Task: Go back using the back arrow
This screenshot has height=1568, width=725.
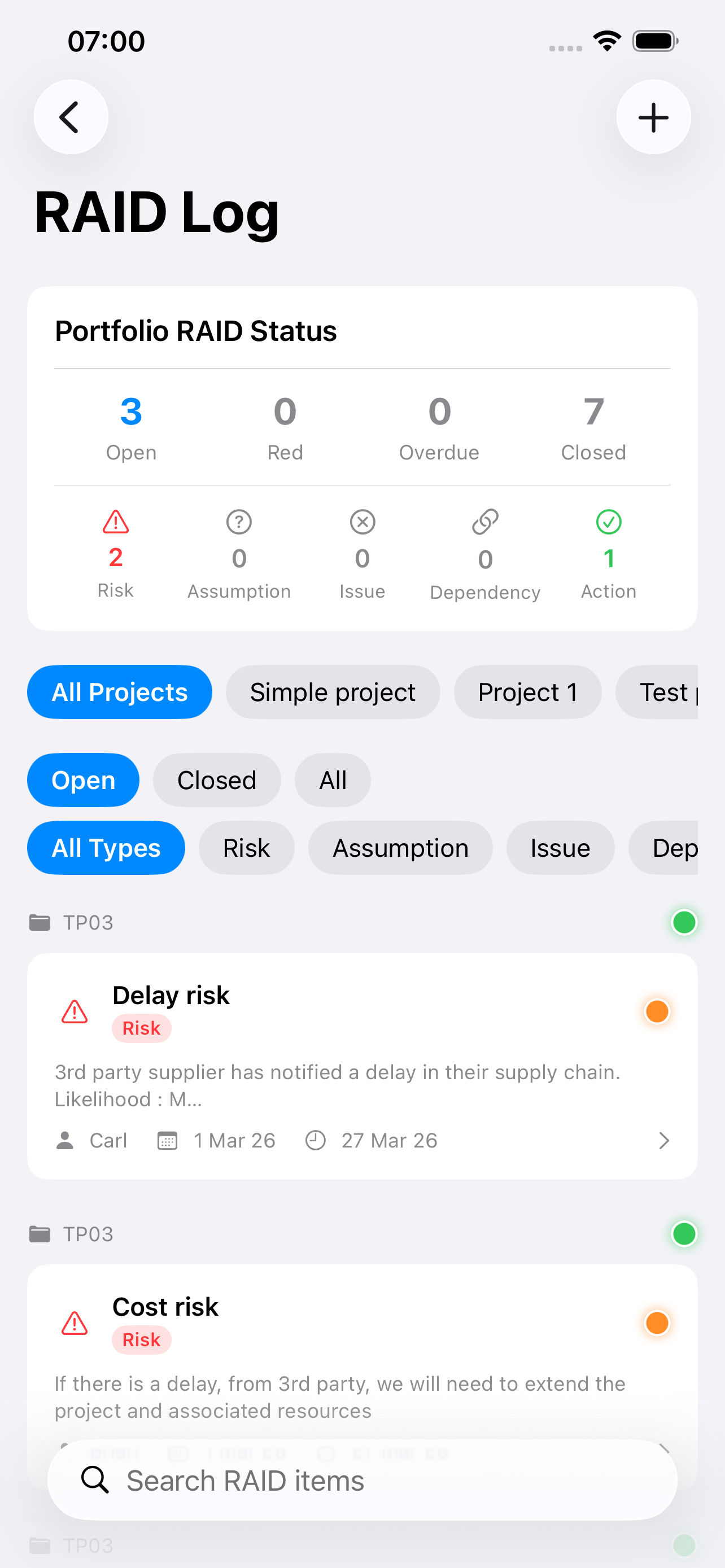Action: [x=71, y=117]
